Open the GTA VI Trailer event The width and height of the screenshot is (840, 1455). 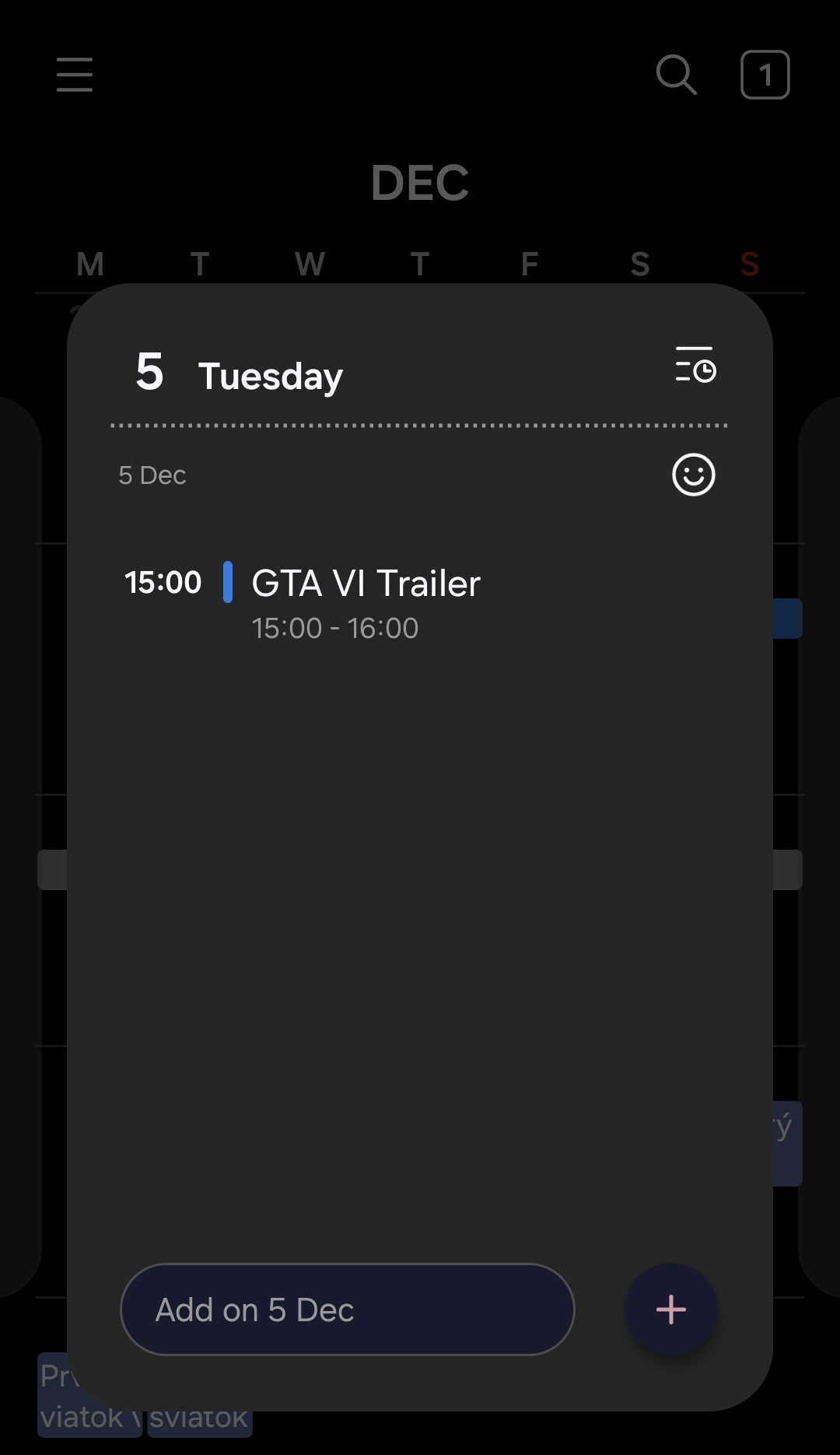click(366, 601)
